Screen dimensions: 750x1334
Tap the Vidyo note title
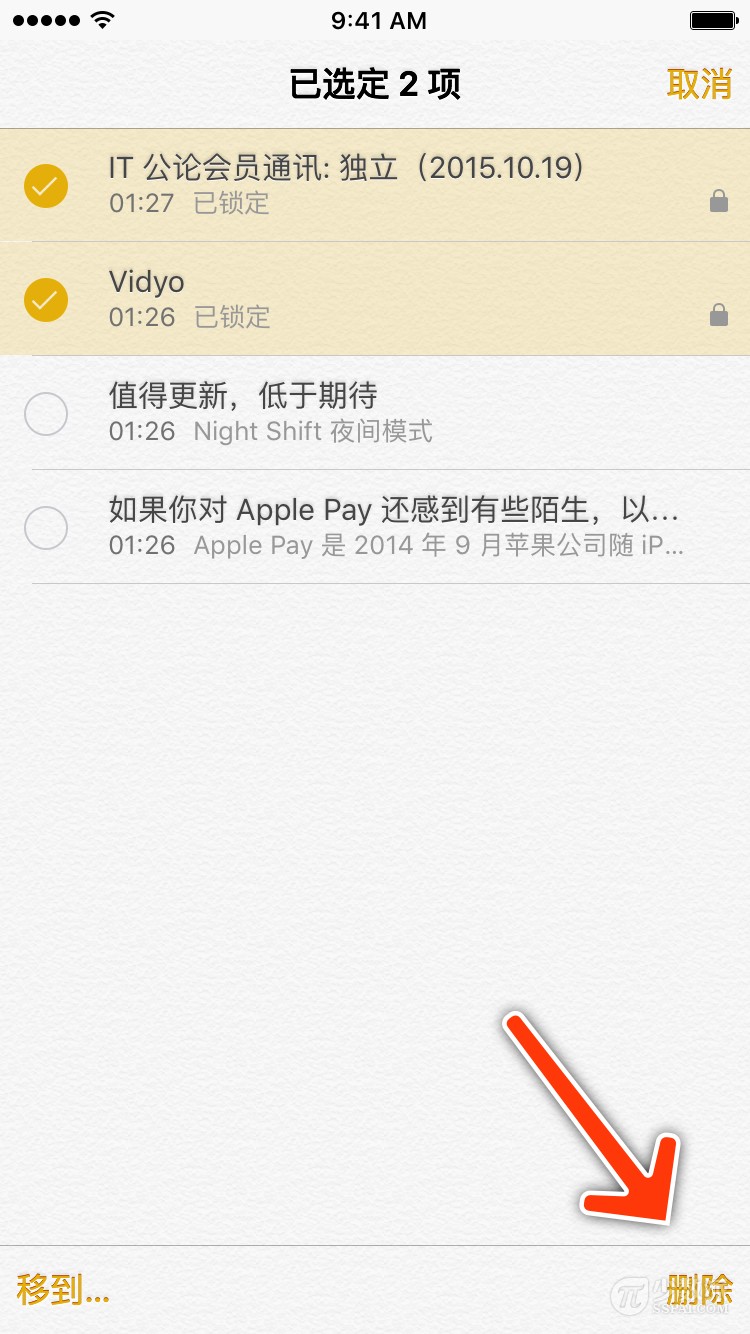pos(146,281)
